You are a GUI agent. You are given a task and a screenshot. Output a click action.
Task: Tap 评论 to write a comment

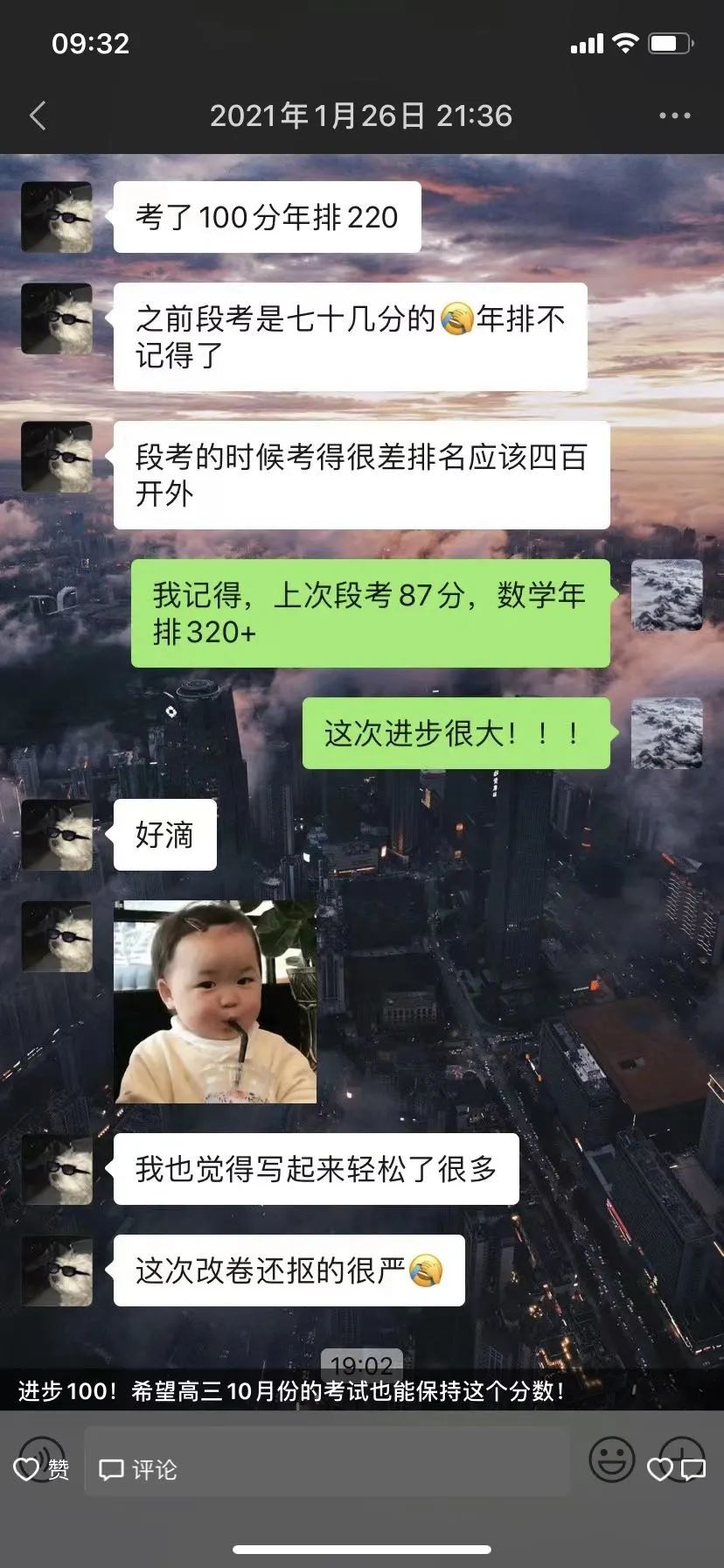click(x=138, y=1469)
